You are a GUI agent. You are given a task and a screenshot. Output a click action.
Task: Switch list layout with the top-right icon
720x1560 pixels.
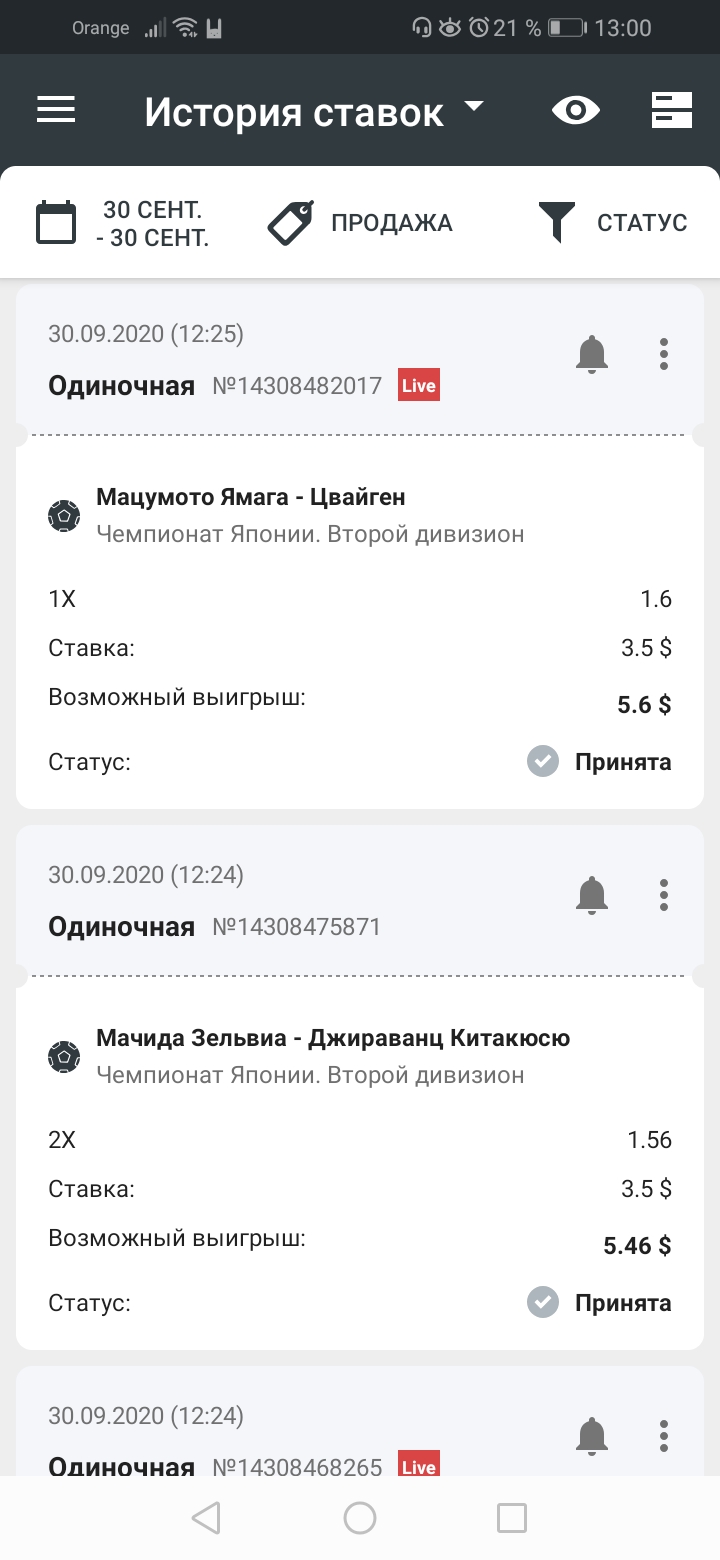672,110
